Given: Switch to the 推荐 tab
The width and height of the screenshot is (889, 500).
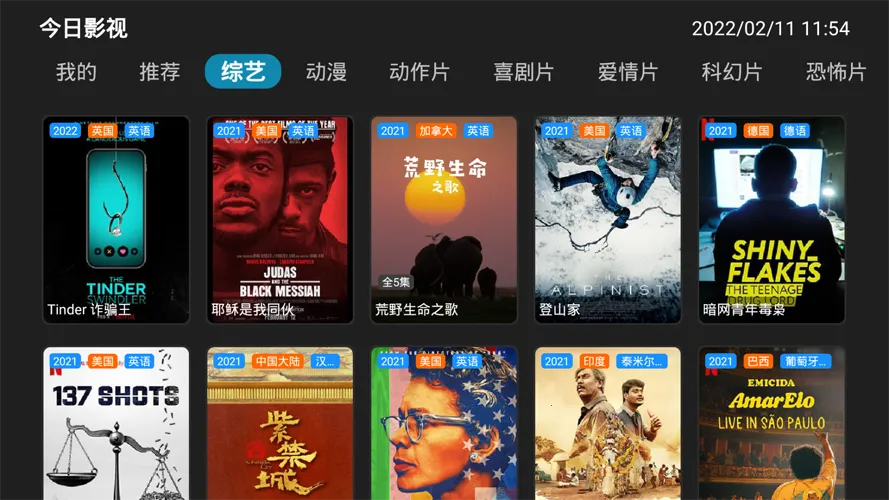Looking at the screenshot, I should (x=160, y=72).
